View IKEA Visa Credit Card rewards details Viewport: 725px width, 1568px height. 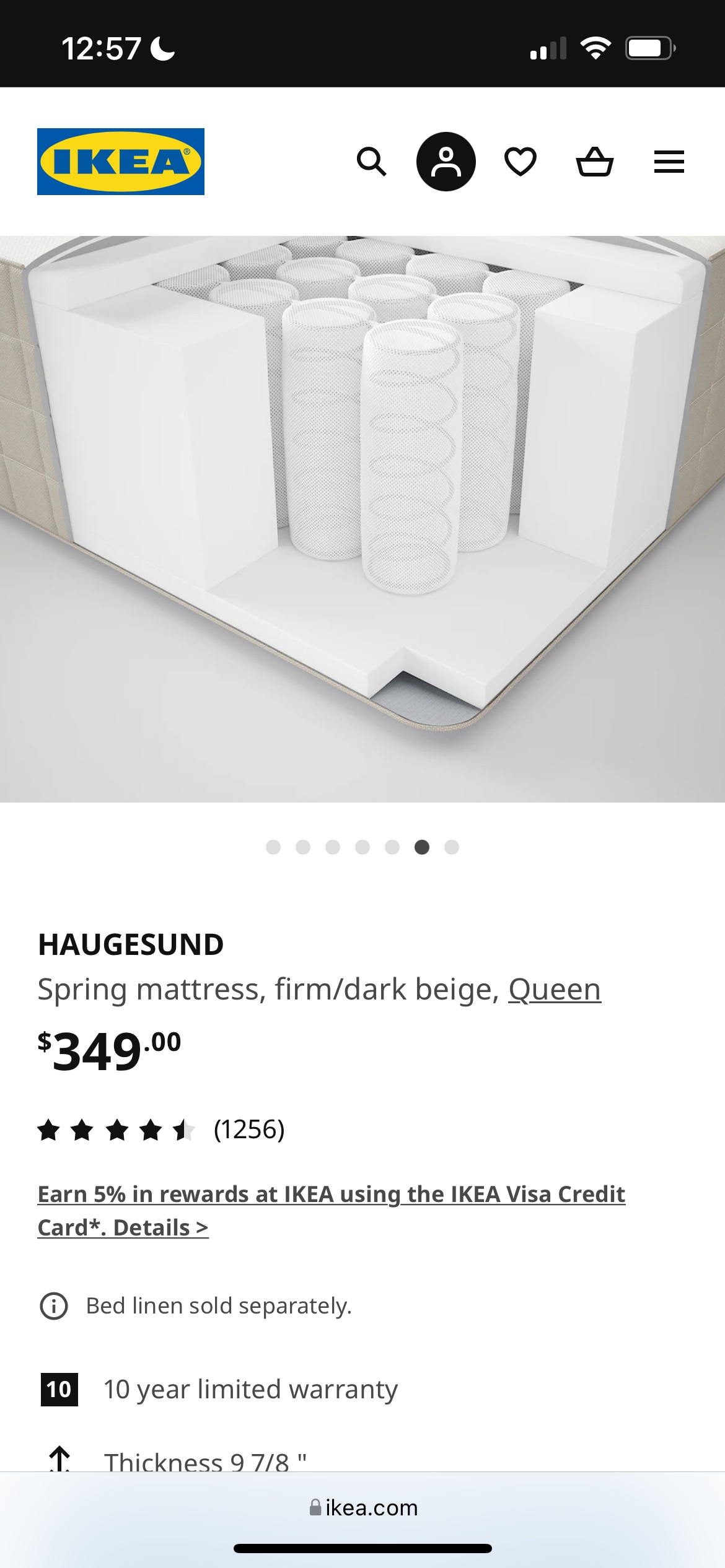tap(332, 1210)
